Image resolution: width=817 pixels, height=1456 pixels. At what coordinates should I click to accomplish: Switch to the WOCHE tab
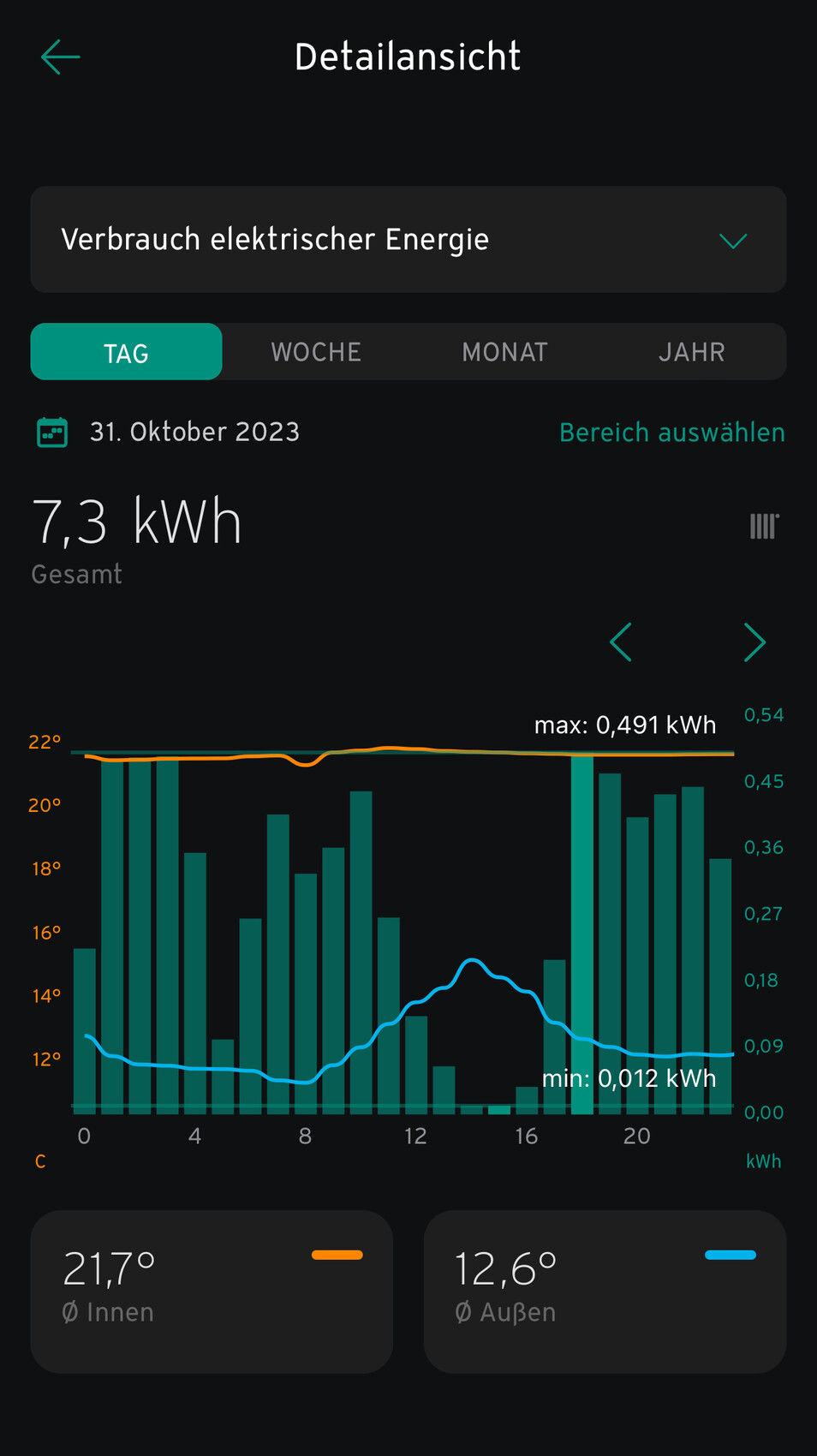coord(316,352)
